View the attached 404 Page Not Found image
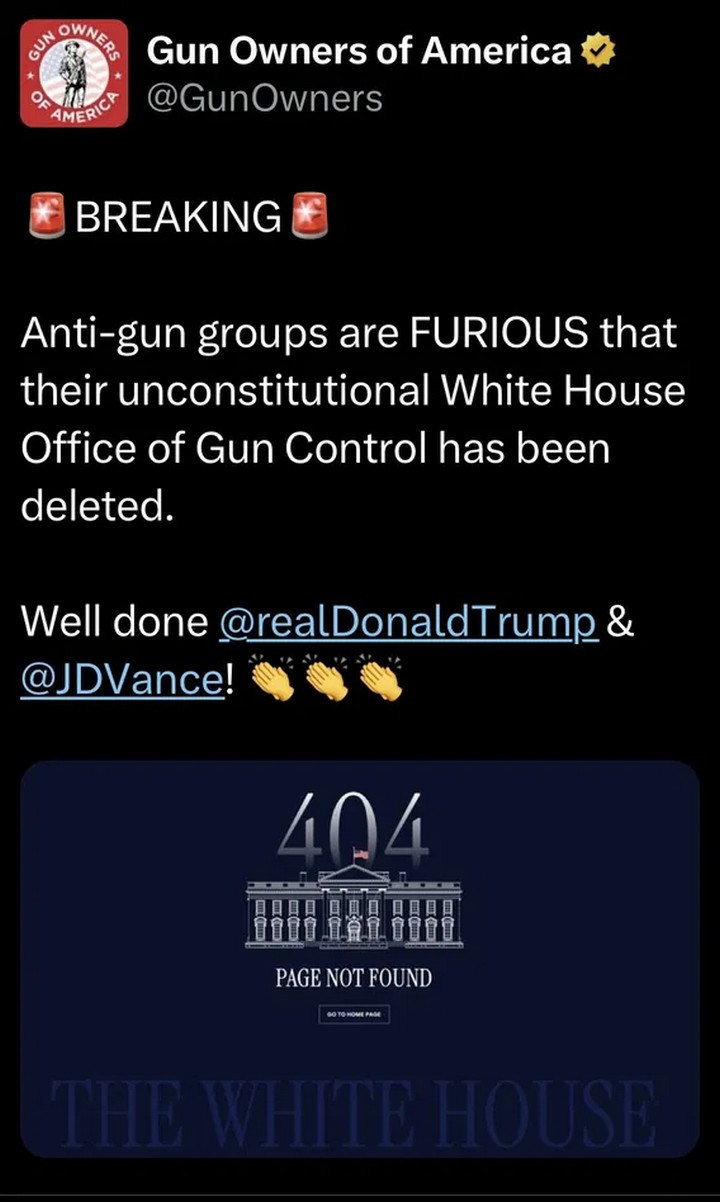 (x=359, y=957)
